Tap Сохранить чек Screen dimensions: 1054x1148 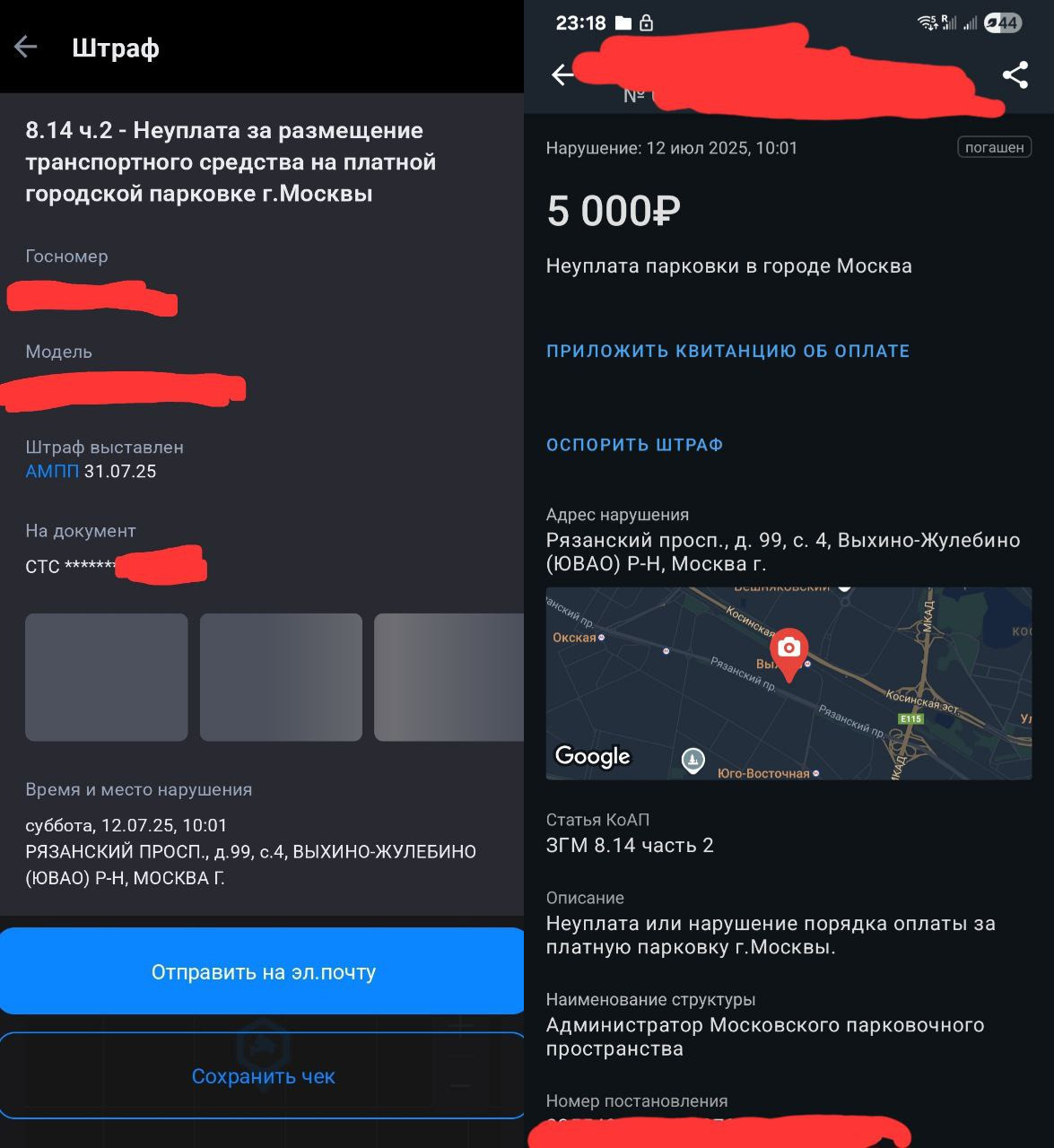click(263, 1076)
